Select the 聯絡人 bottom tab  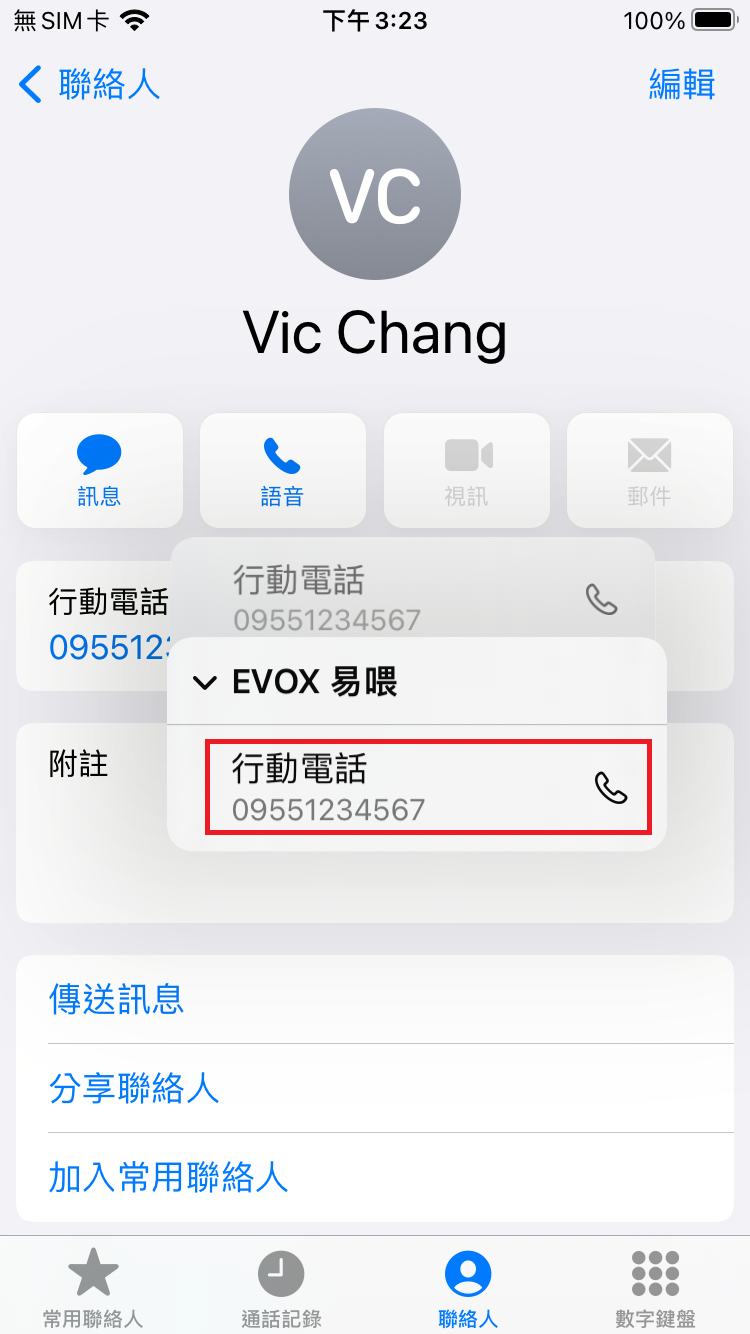468,1287
